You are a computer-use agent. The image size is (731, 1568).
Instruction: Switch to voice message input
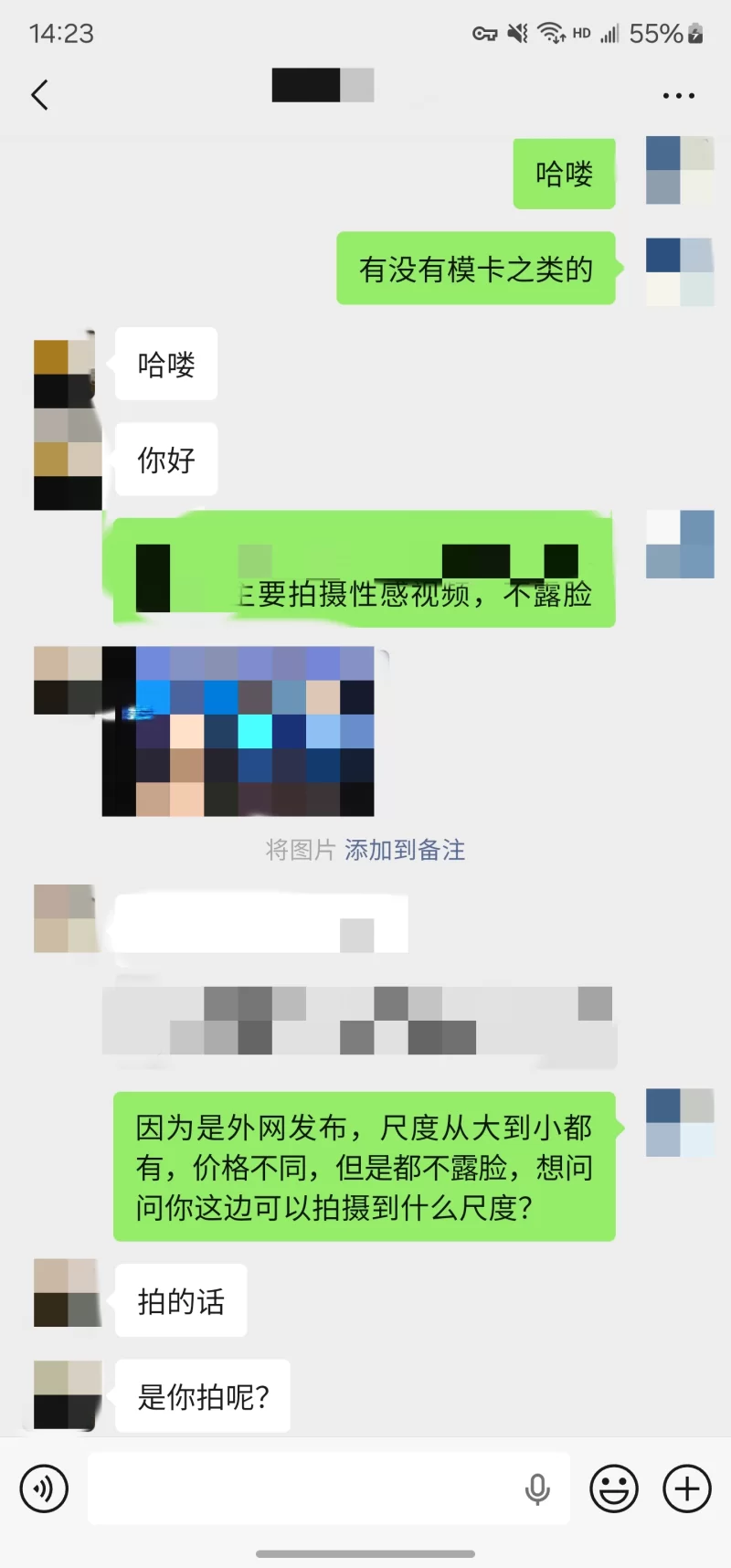[x=44, y=1489]
